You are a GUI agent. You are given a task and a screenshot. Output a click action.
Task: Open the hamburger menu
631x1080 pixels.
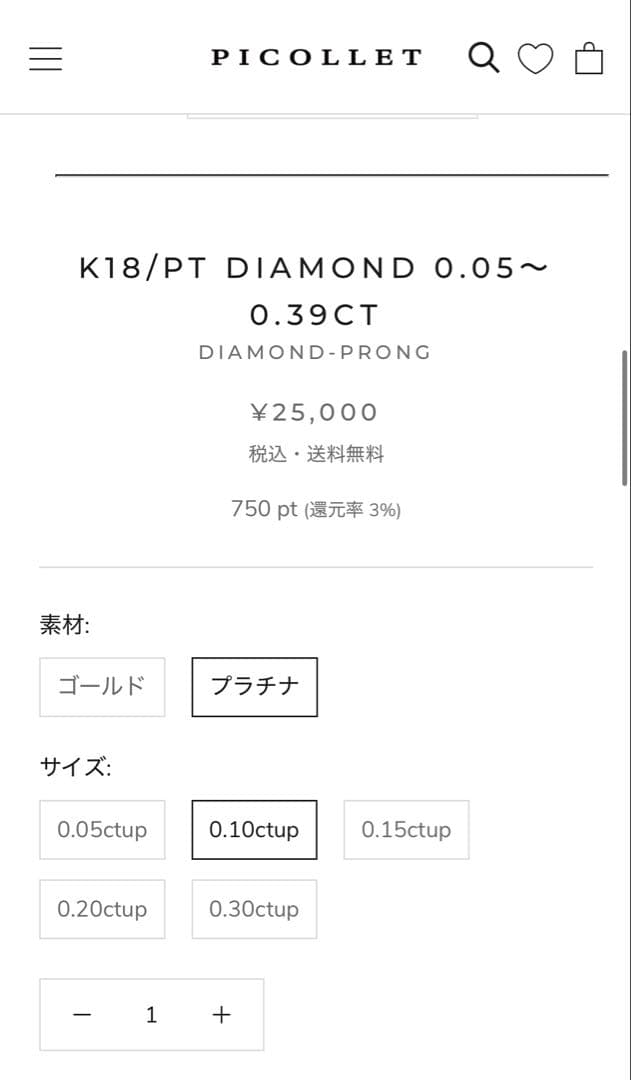pos(46,58)
